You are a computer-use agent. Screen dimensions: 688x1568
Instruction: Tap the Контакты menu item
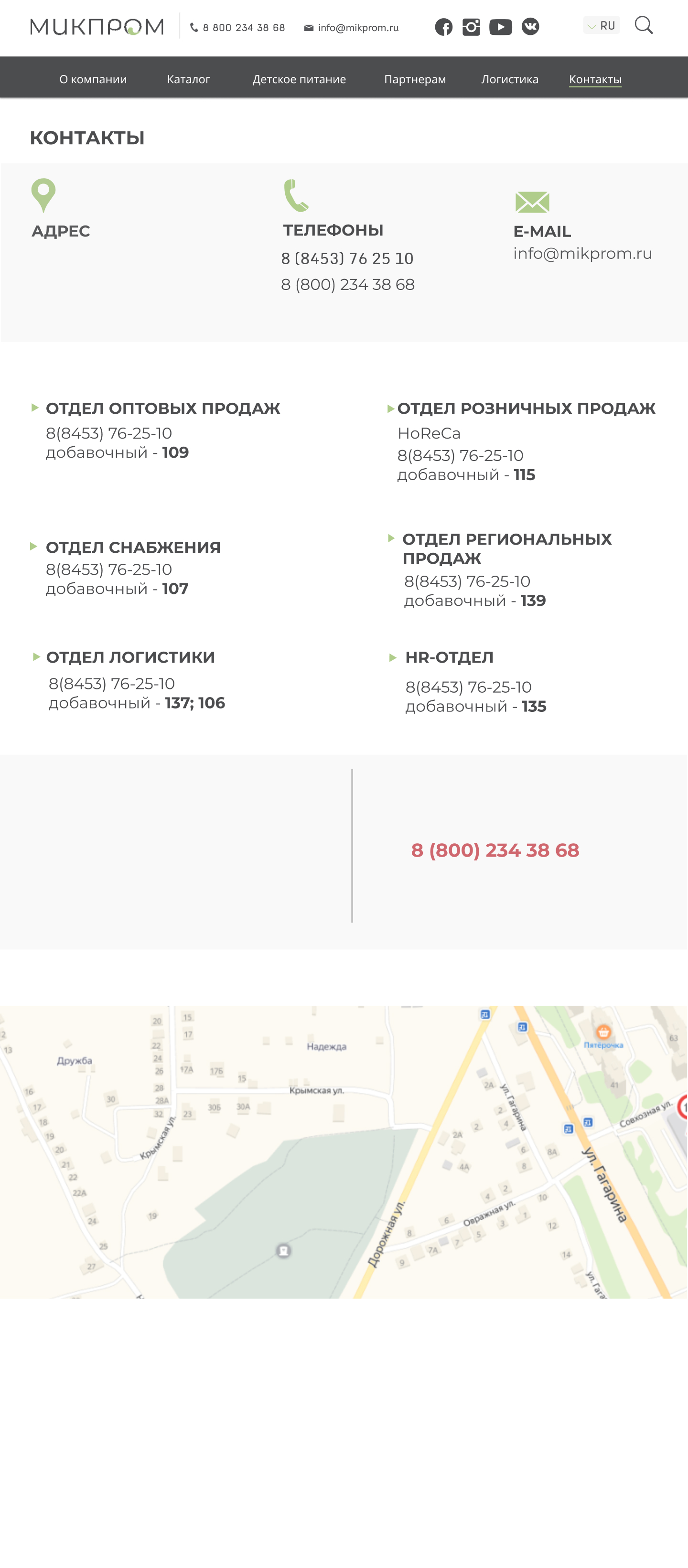click(595, 79)
